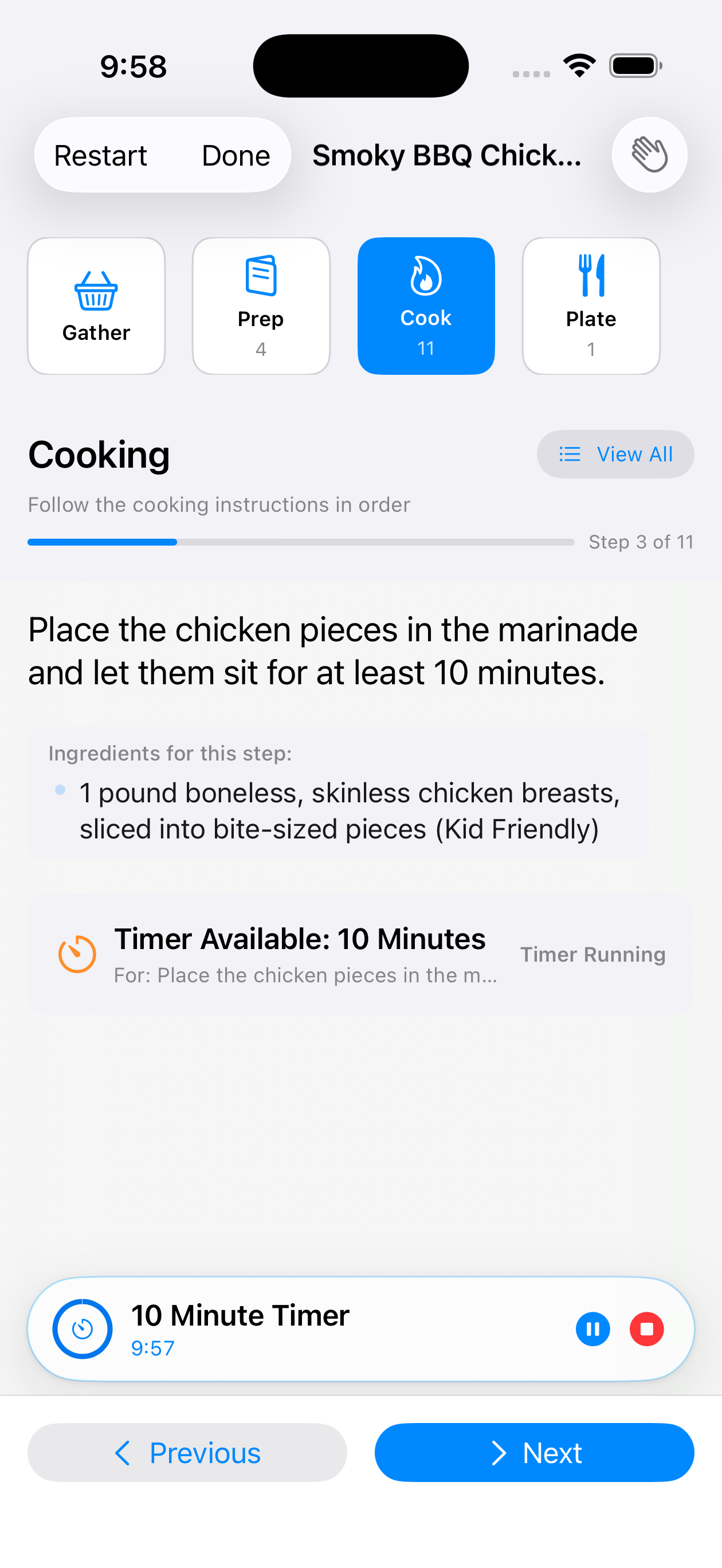Switch to the Plate stage
Viewport: 722px width, 1568px height.
591,306
